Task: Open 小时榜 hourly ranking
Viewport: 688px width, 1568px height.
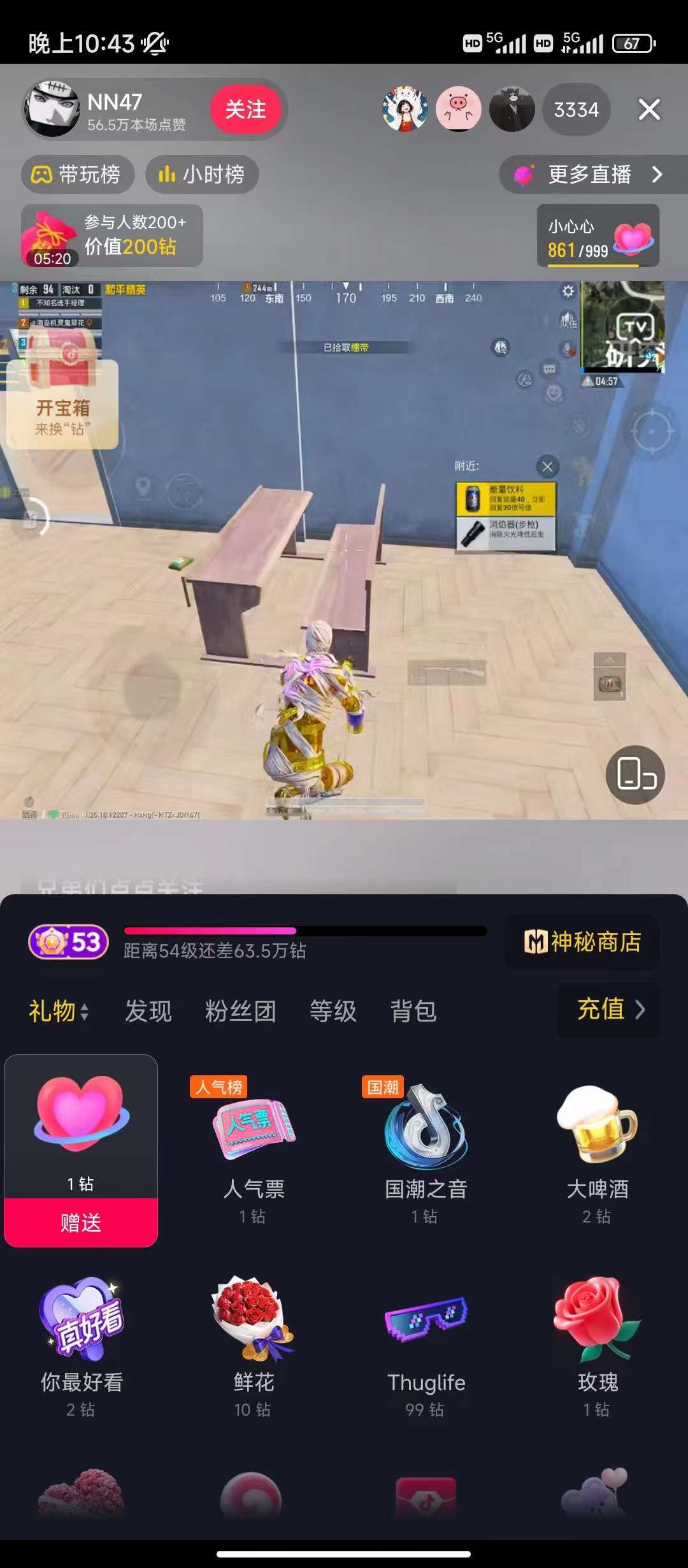Action: (x=202, y=174)
